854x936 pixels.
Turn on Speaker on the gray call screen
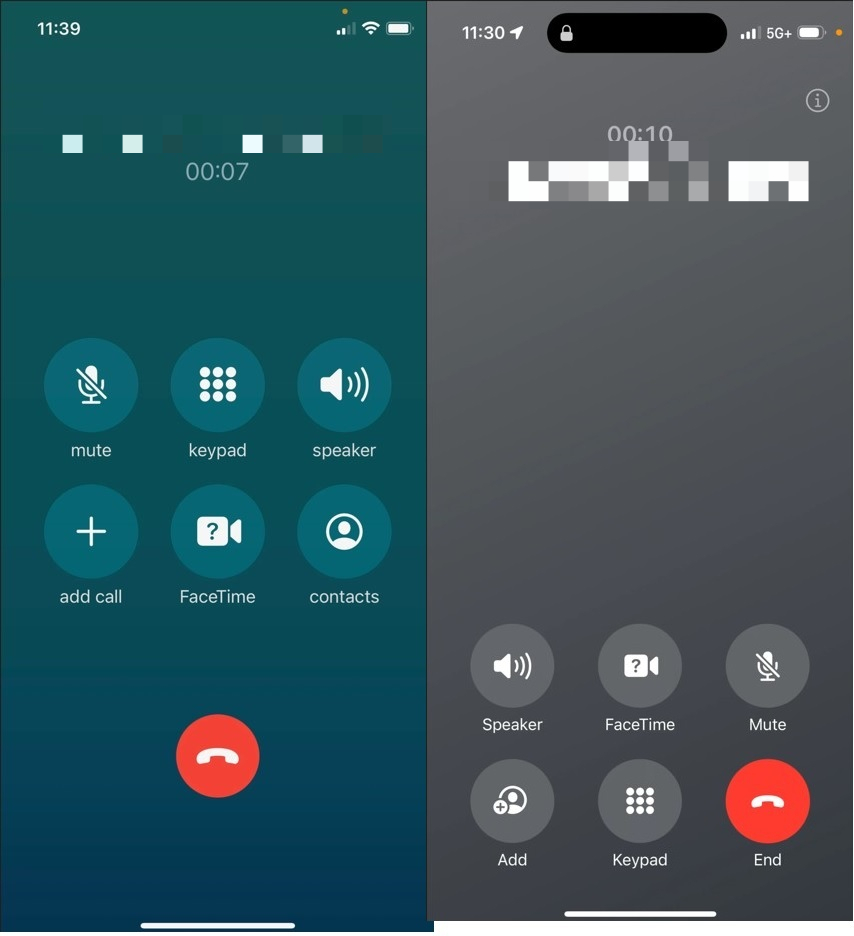pos(512,666)
